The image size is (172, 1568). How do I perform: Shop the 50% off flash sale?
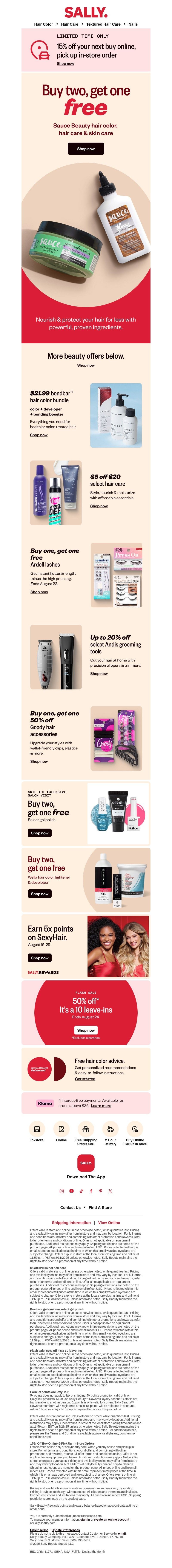coord(86,1031)
